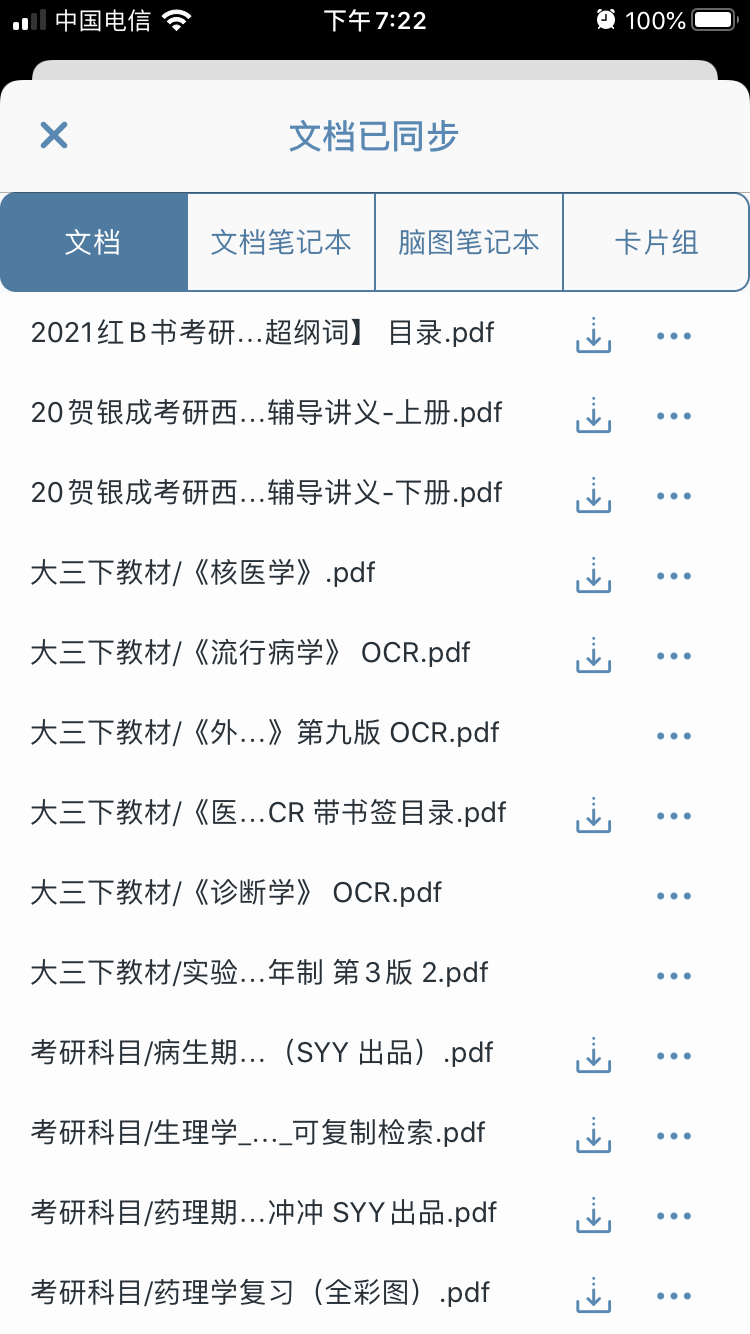The height and width of the screenshot is (1334, 750).
Task: Open more options for 《诊断学》 OCR.pdf
Action: [x=674, y=896]
